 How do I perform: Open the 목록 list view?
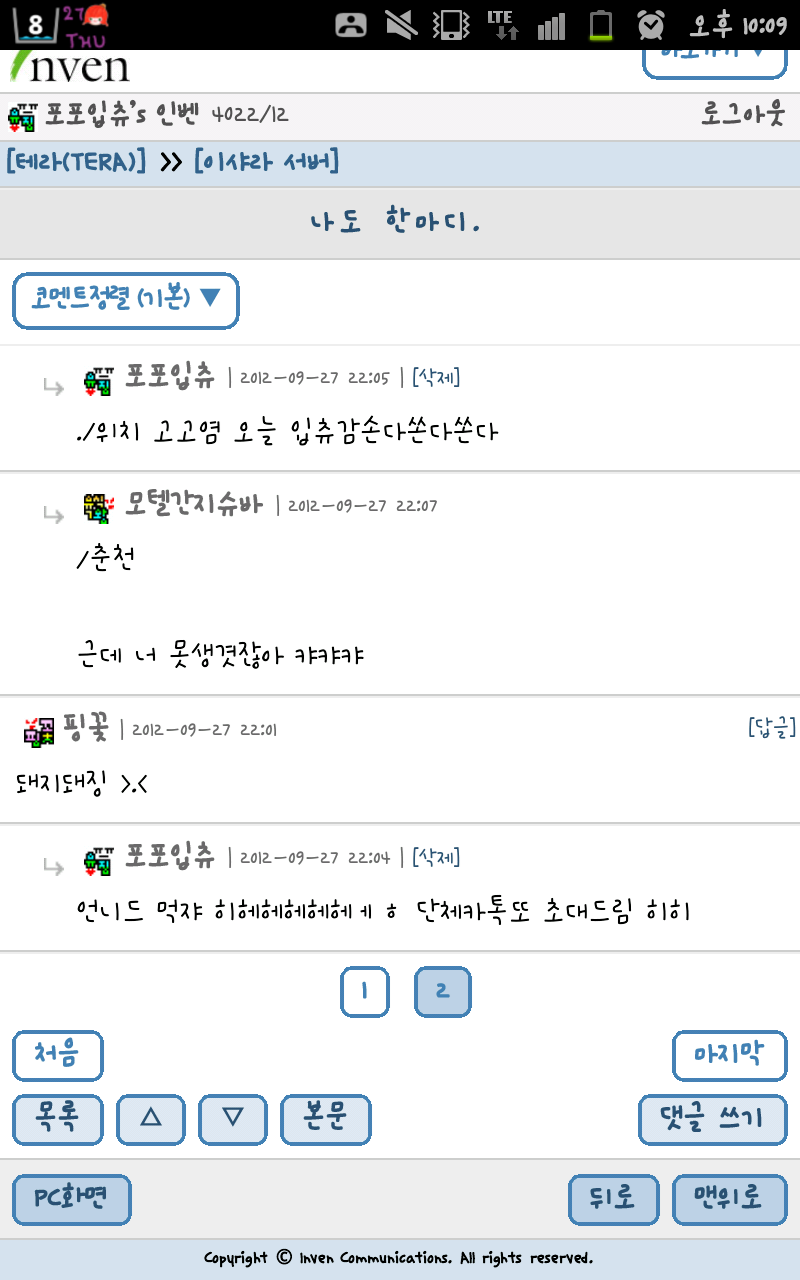[57, 1119]
